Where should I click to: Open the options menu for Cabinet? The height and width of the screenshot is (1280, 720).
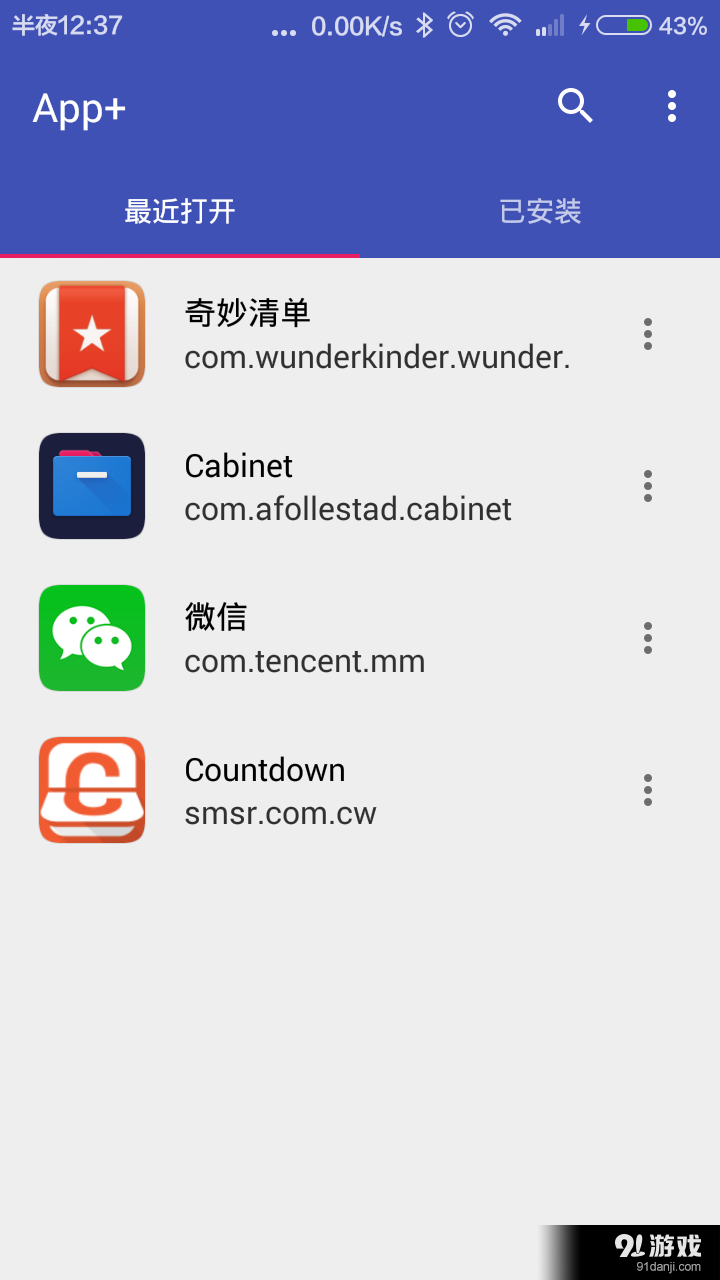647,486
